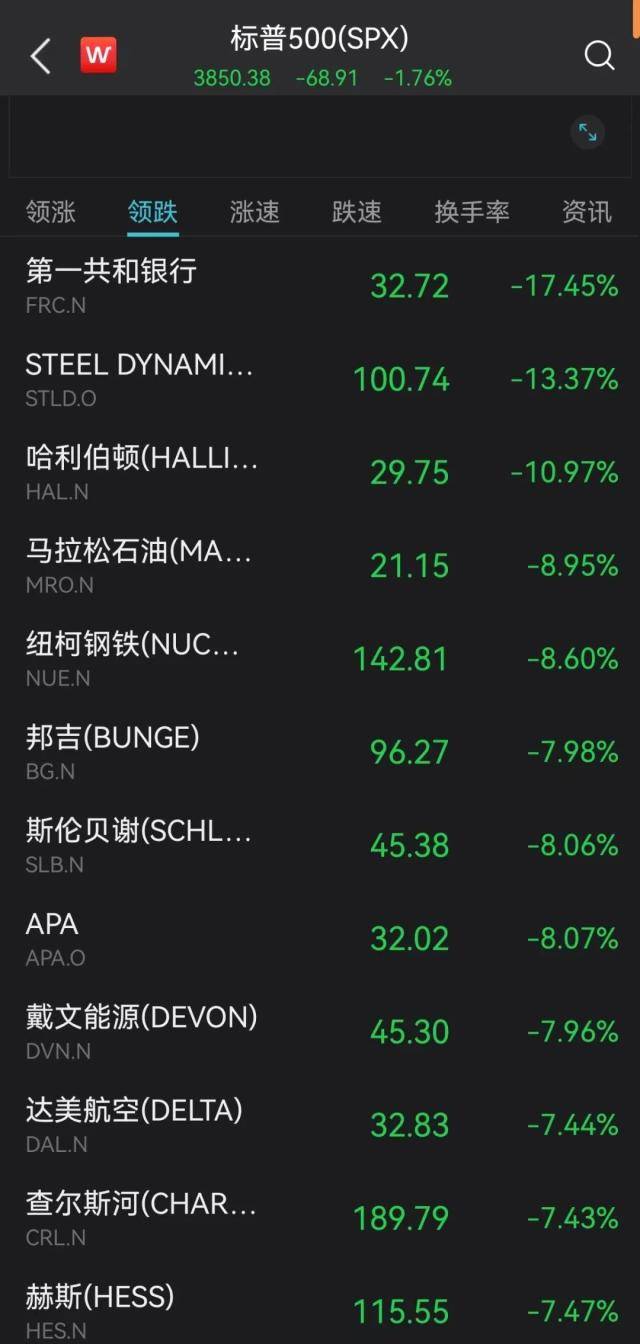Viewport: 640px width, 1344px height.
Task: View 查尔斯河 CRL.N stock
Action: point(320,1218)
